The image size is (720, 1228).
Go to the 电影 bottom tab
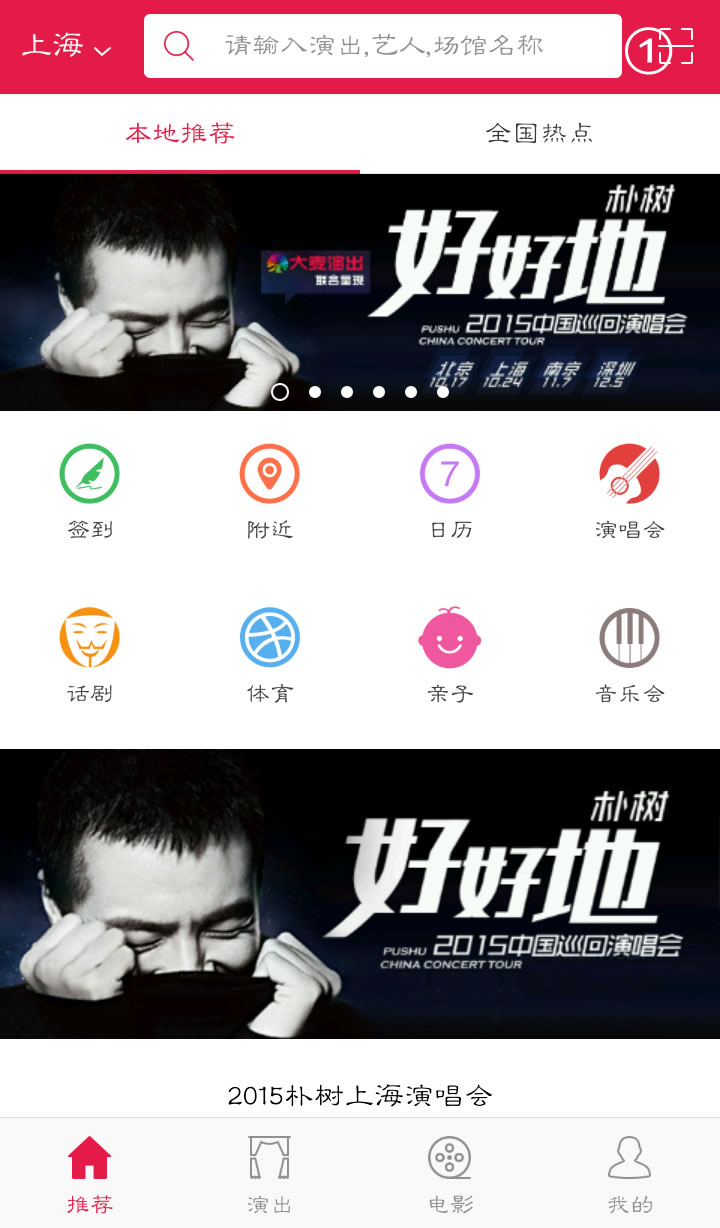450,1174
